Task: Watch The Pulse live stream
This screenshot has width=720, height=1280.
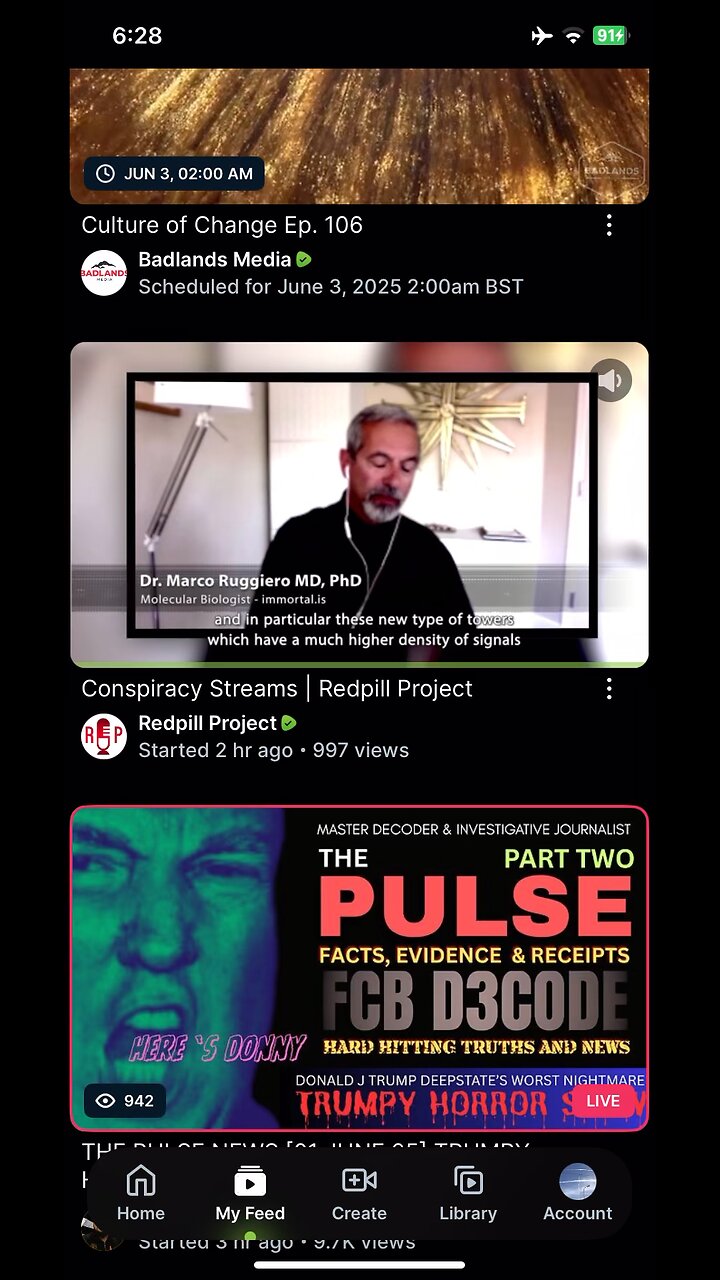Action: click(x=359, y=968)
